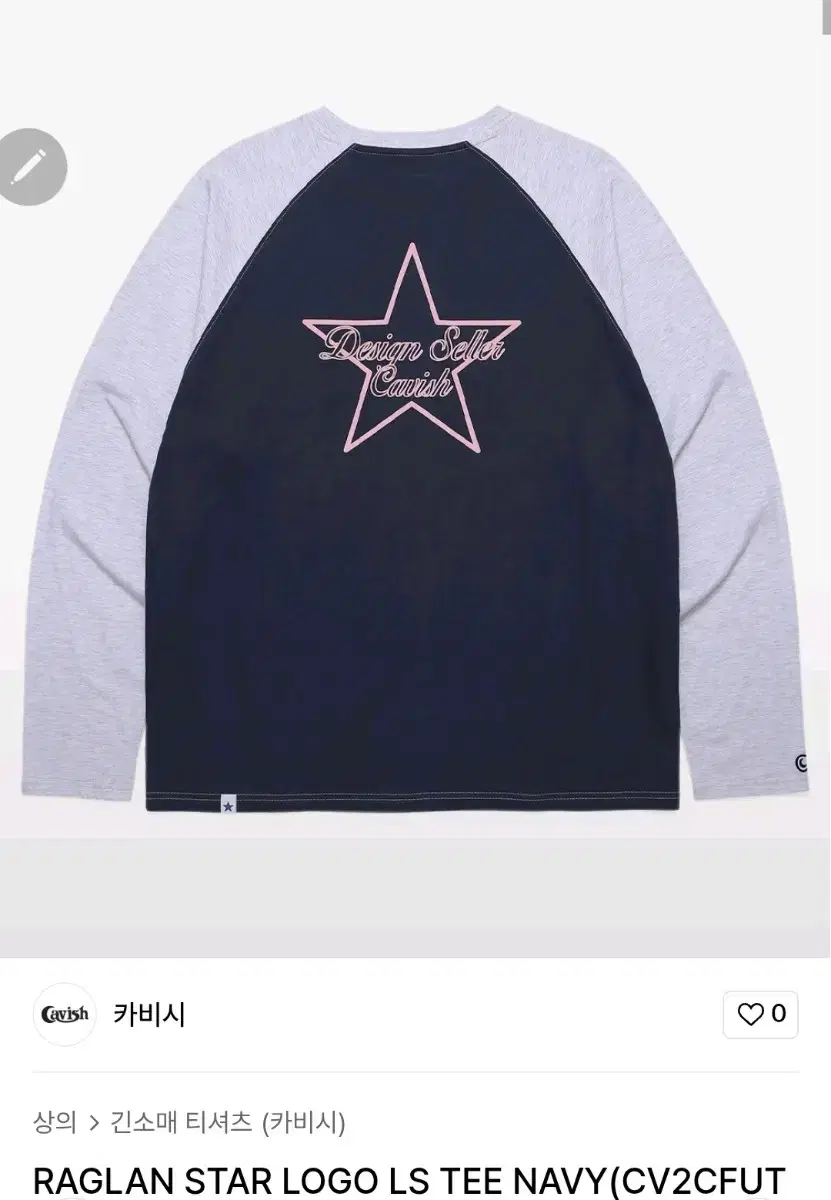Tap the seller info row above the breadcrumb
The width and height of the screenshot is (831, 1200).
(400, 1012)
